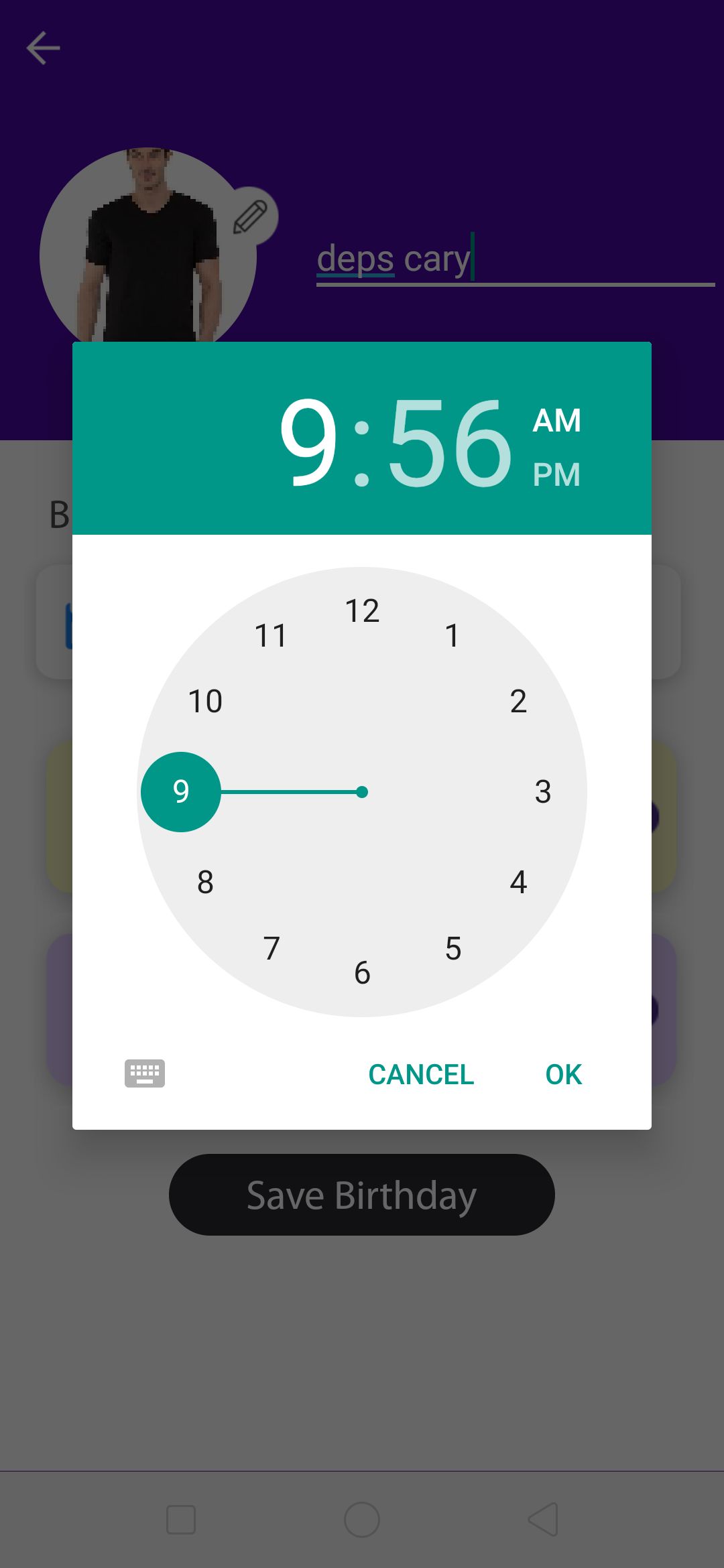Choose 6 on the clock dial

[x=362, y=972]
